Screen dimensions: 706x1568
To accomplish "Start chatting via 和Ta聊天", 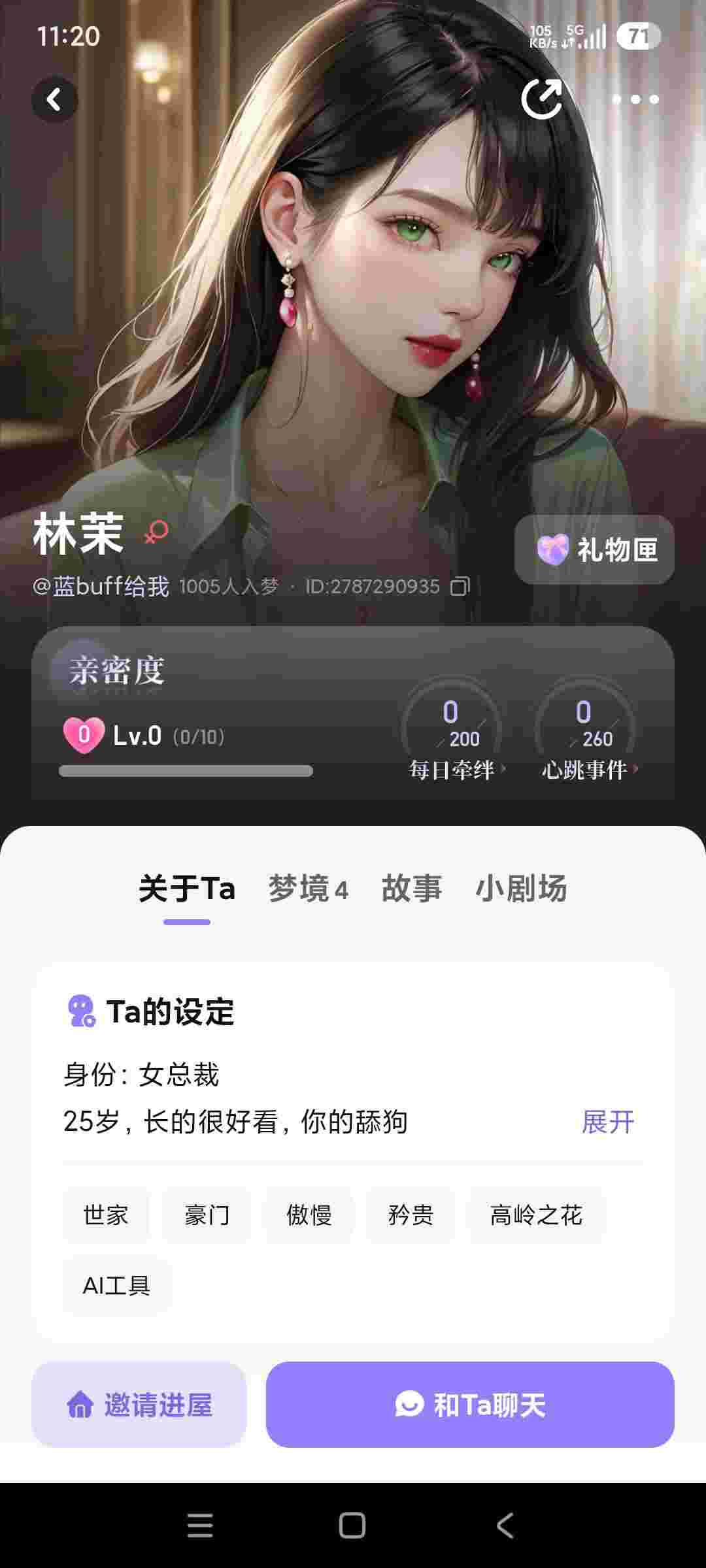I will (x=470, y=1404).
